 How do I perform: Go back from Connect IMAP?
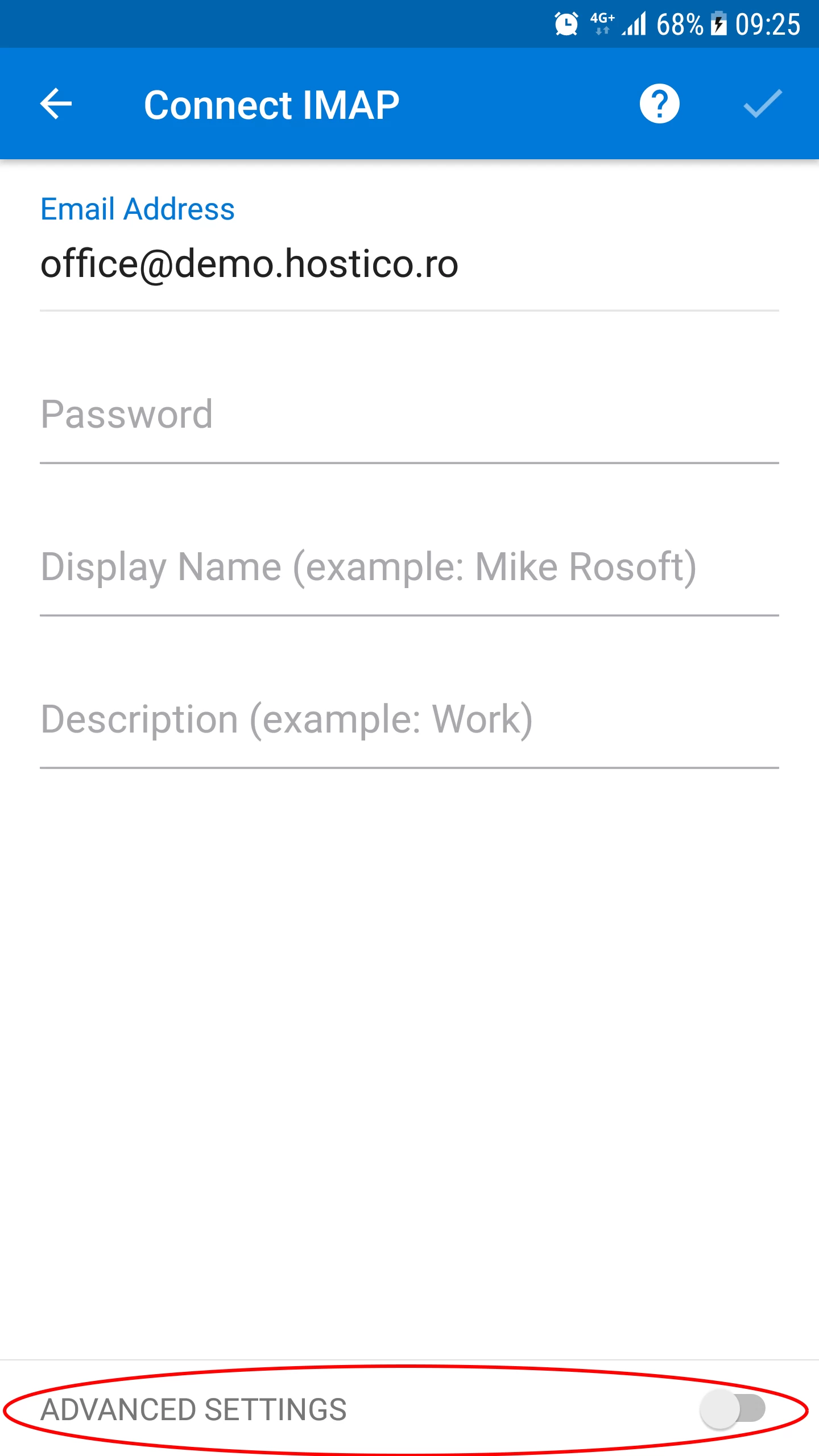(56, 104)
